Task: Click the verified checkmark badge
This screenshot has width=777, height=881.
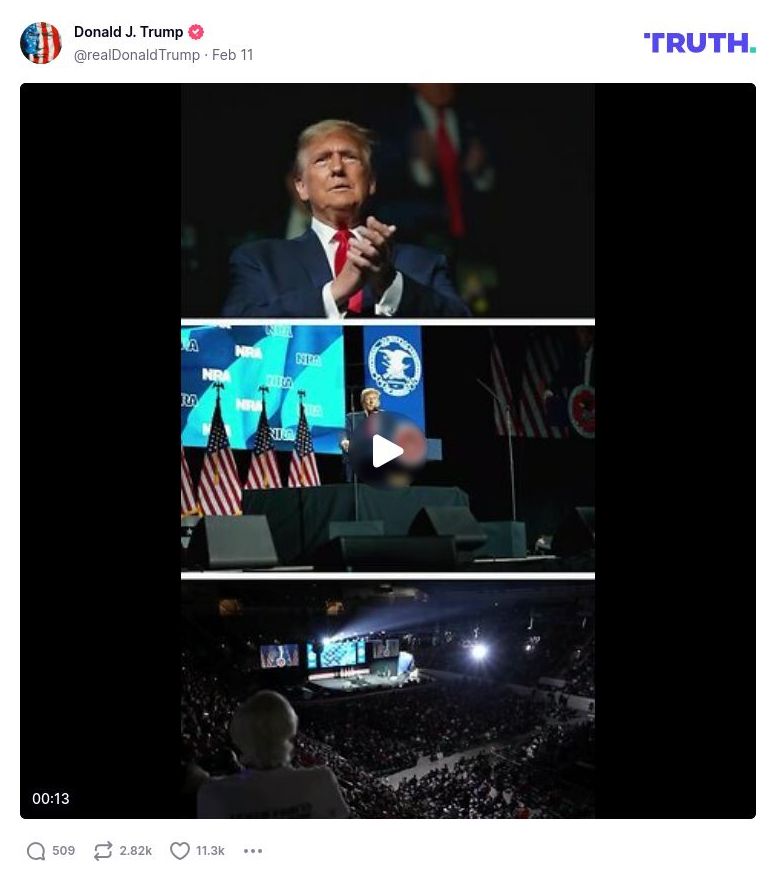Action: pos(196,31)
